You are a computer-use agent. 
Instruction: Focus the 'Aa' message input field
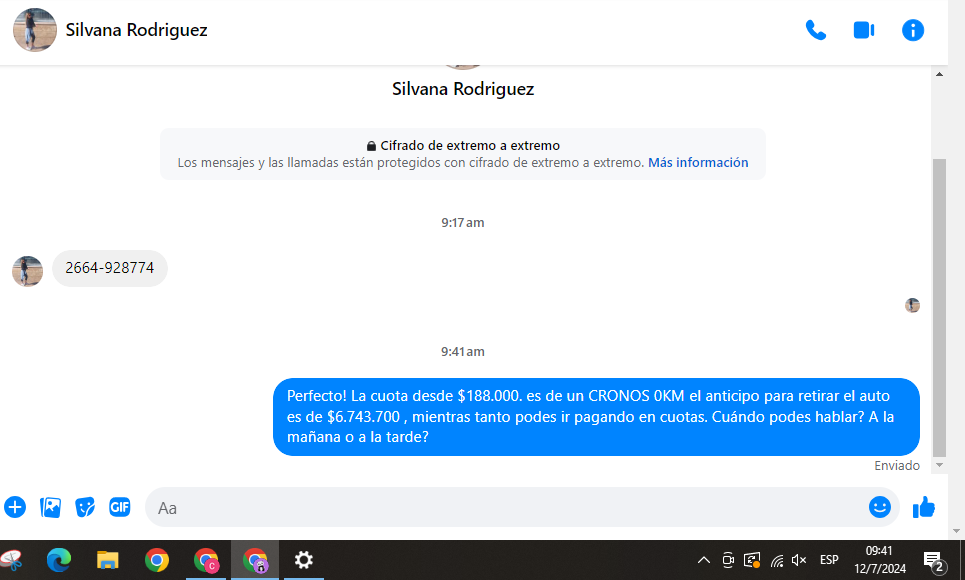coord(500,507)
